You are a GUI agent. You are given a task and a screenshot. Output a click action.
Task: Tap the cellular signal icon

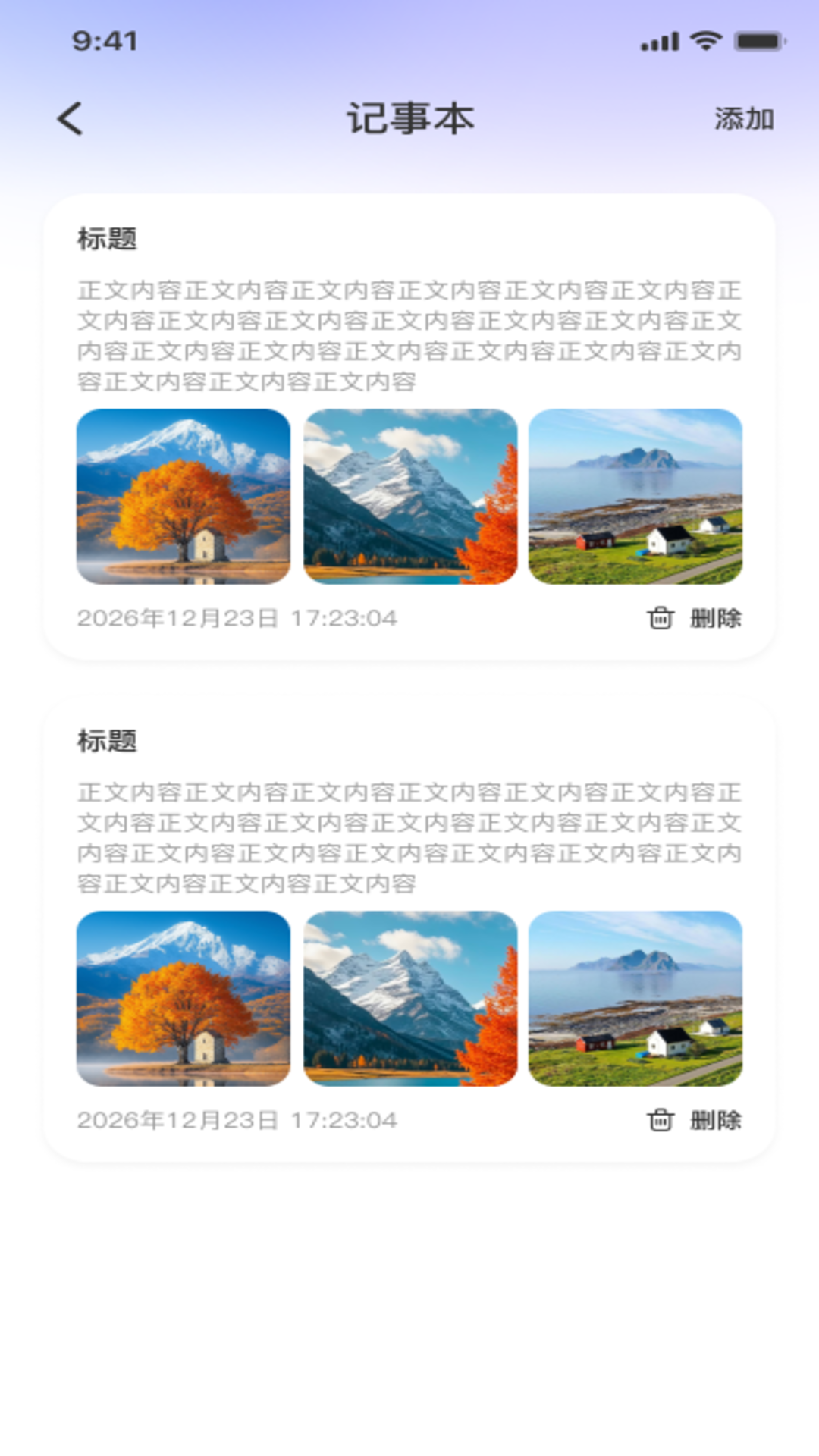[x=659, y=42]
